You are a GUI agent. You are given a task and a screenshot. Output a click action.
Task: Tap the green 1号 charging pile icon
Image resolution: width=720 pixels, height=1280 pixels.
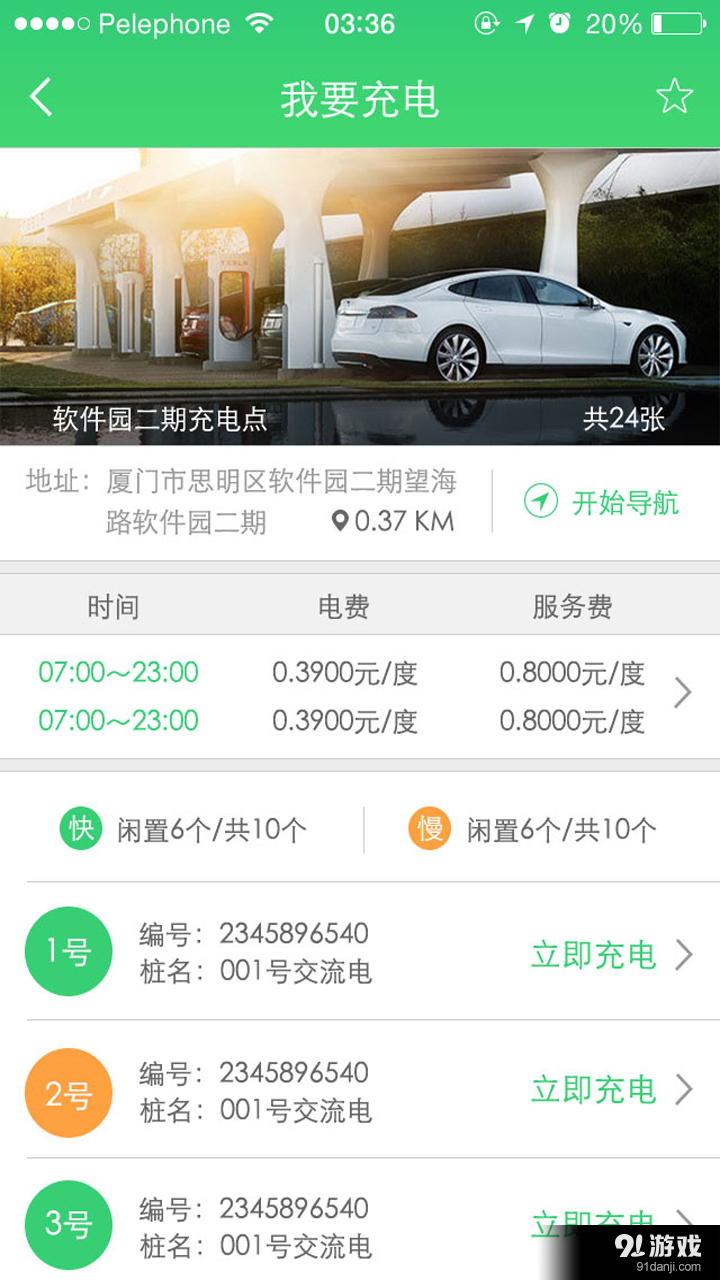coord(68,952)
